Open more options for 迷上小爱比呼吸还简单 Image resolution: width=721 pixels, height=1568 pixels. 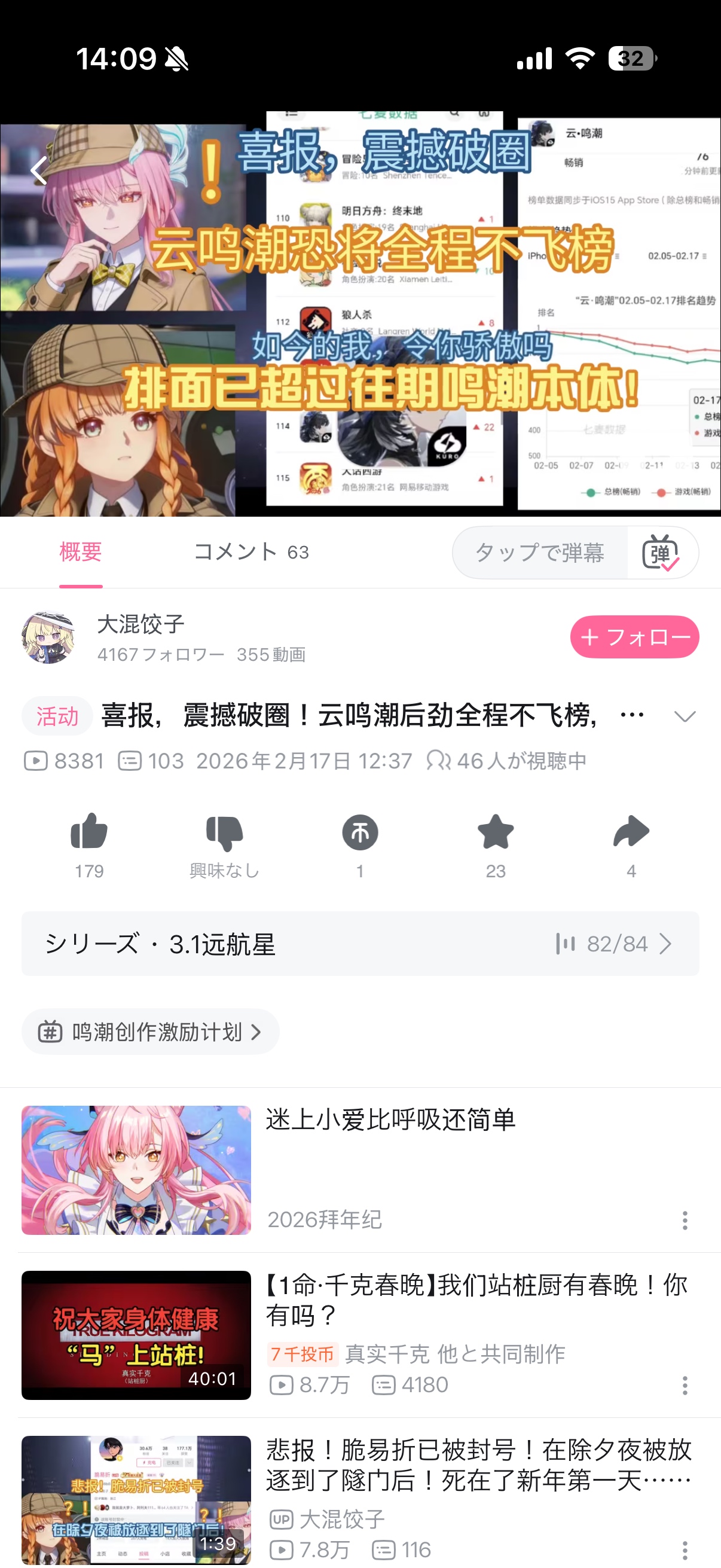click(x=685, y=1220)
